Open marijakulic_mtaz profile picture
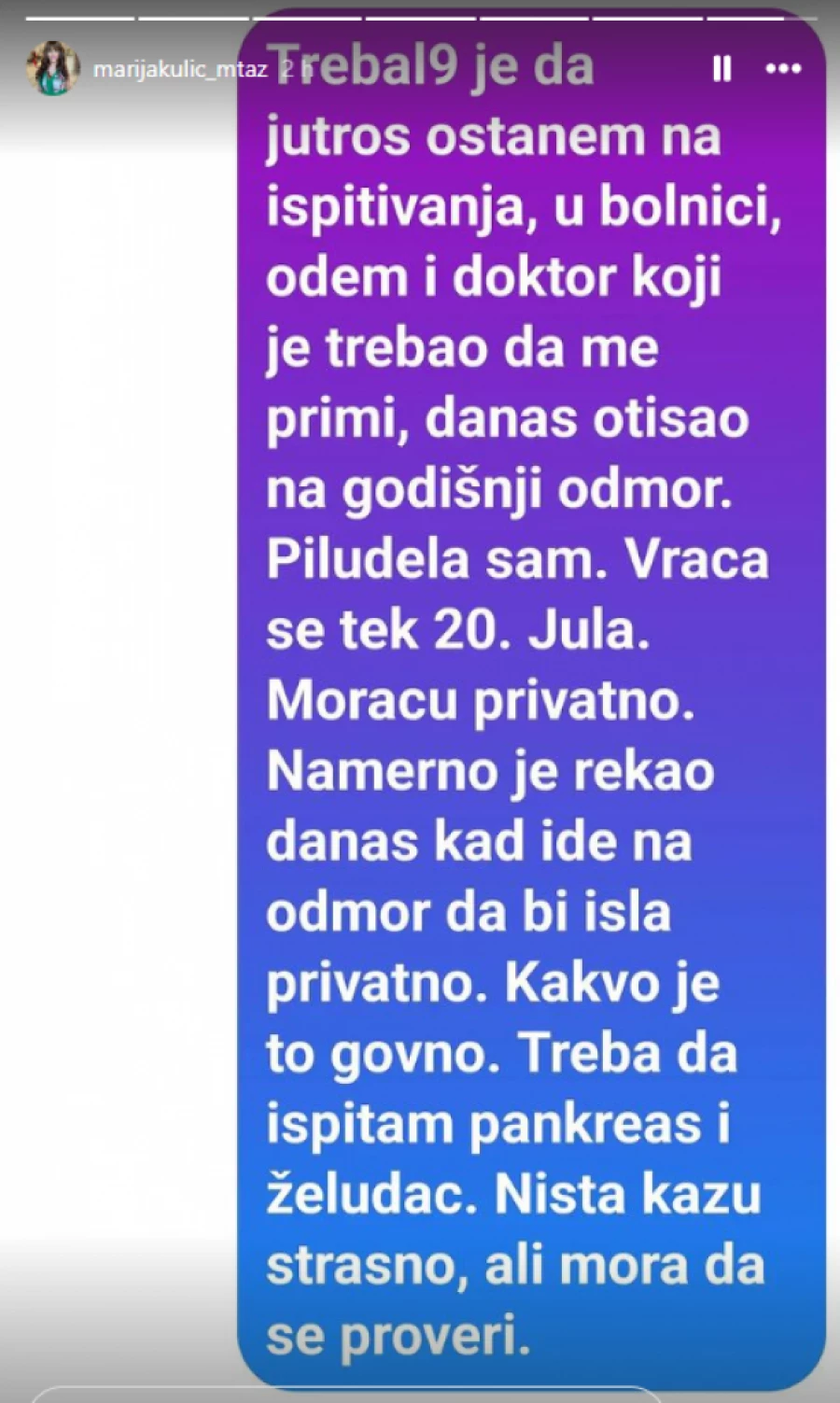840x1403 pixels. click(52, 69)
